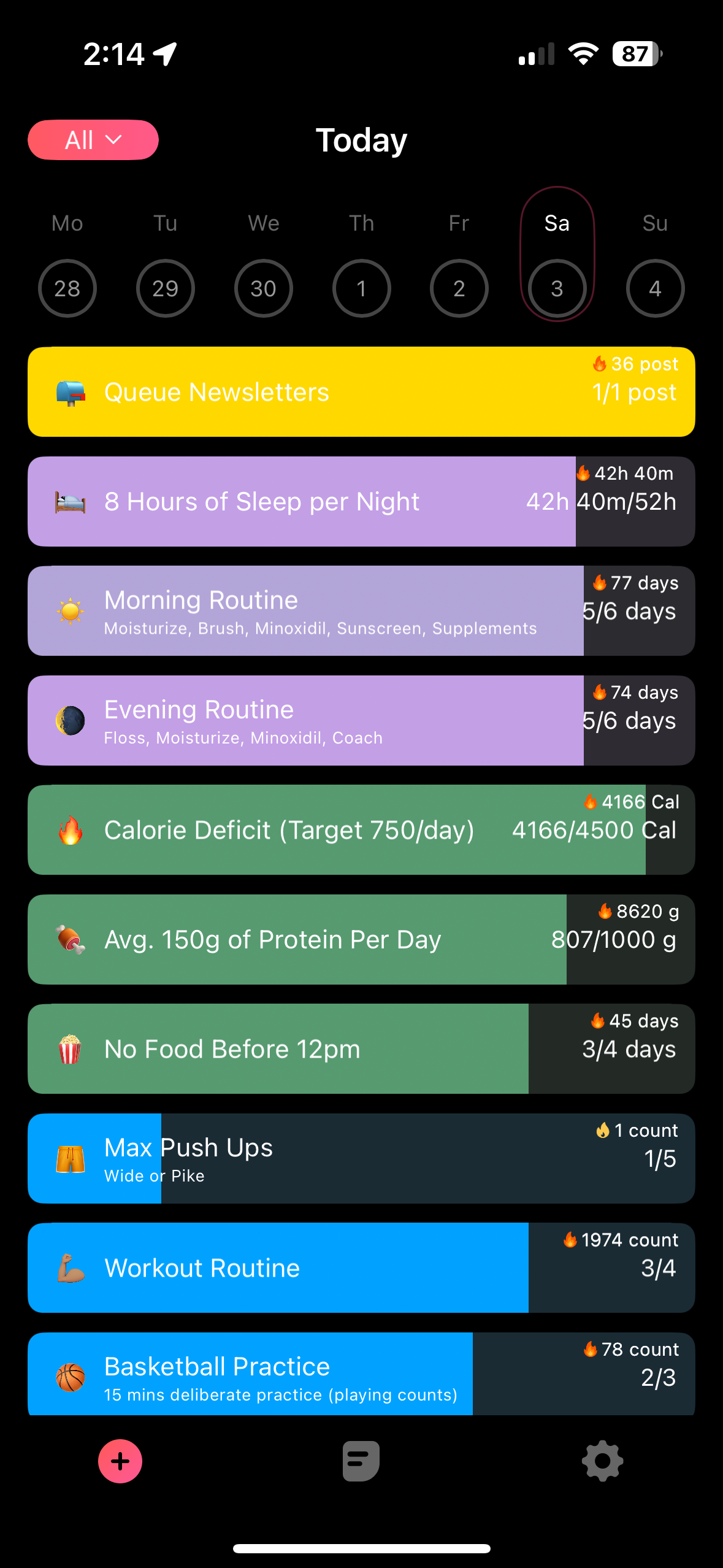723x1568 pixels.
Task: Select Wednesday the 30th
Action: (263, 288)
